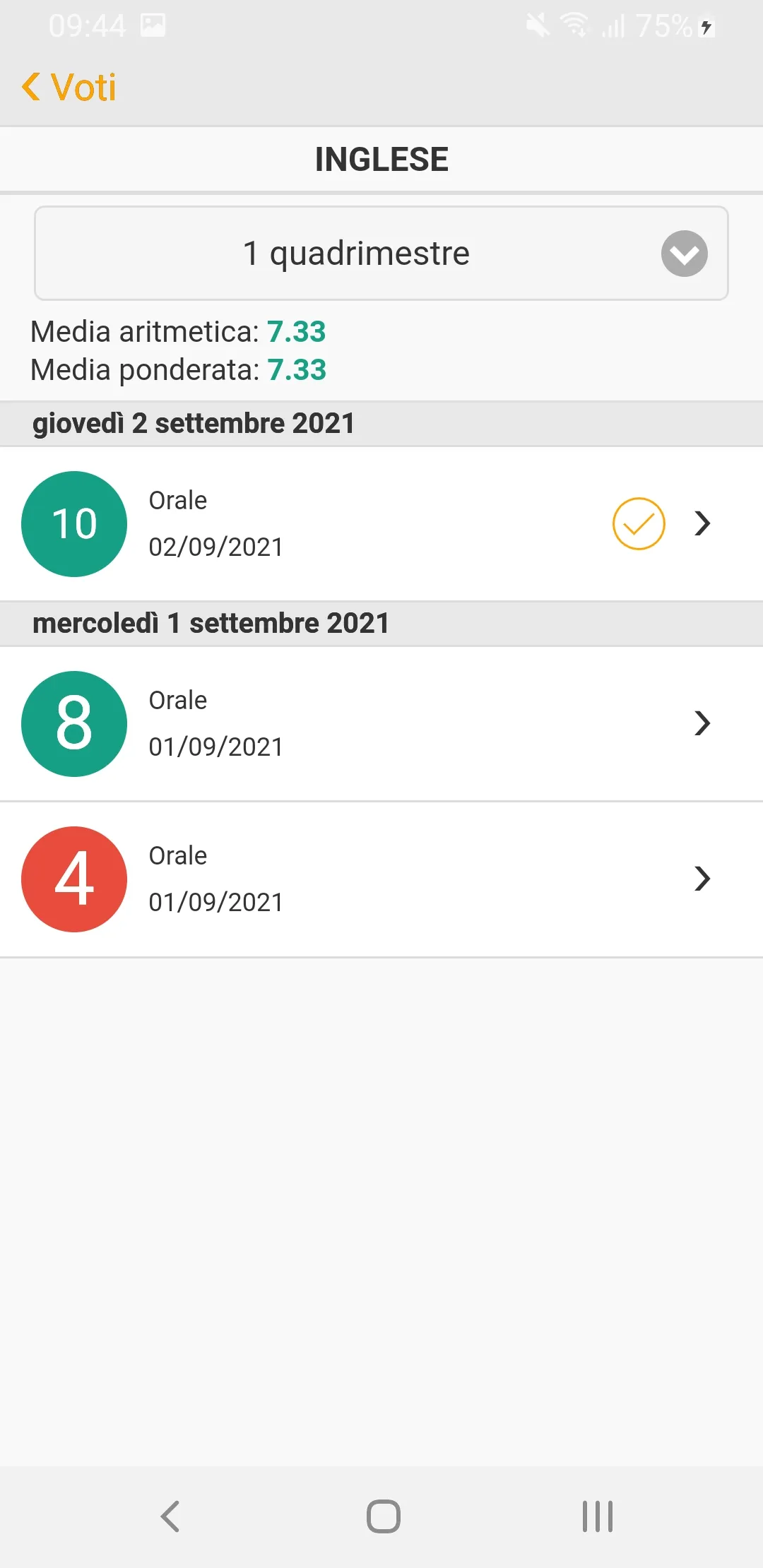Tap the INGLESE subject title
The height and width of the screenshot is (1568, 763).
[x=381, y=159]
